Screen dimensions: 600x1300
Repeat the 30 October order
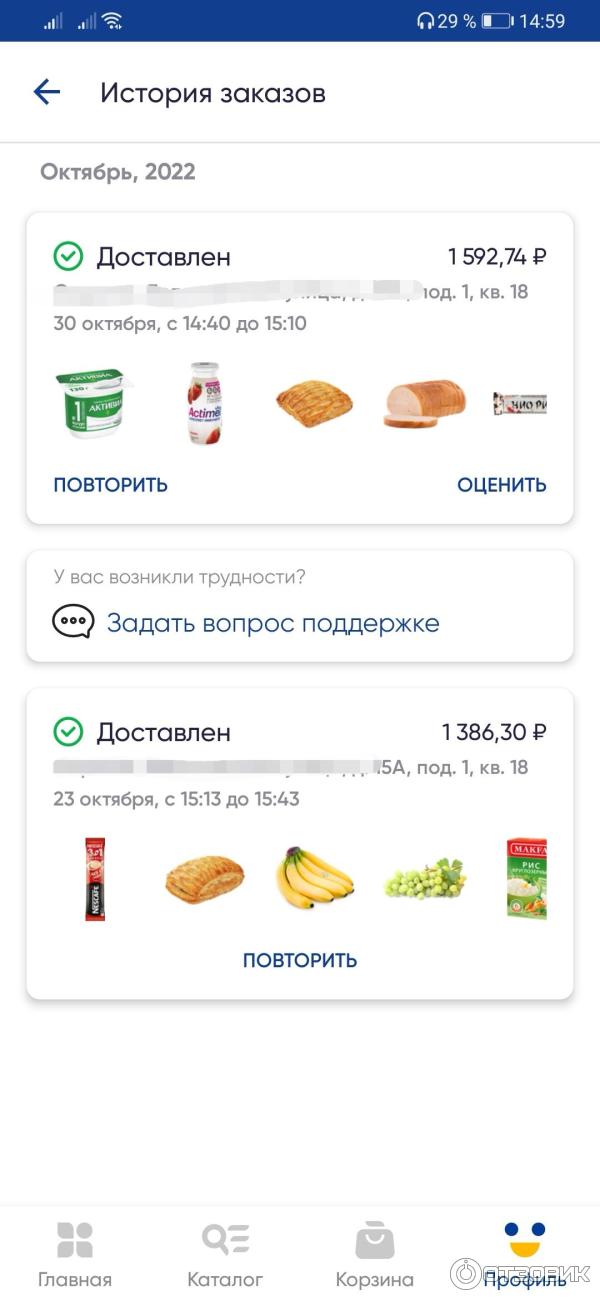click(110, 485)
